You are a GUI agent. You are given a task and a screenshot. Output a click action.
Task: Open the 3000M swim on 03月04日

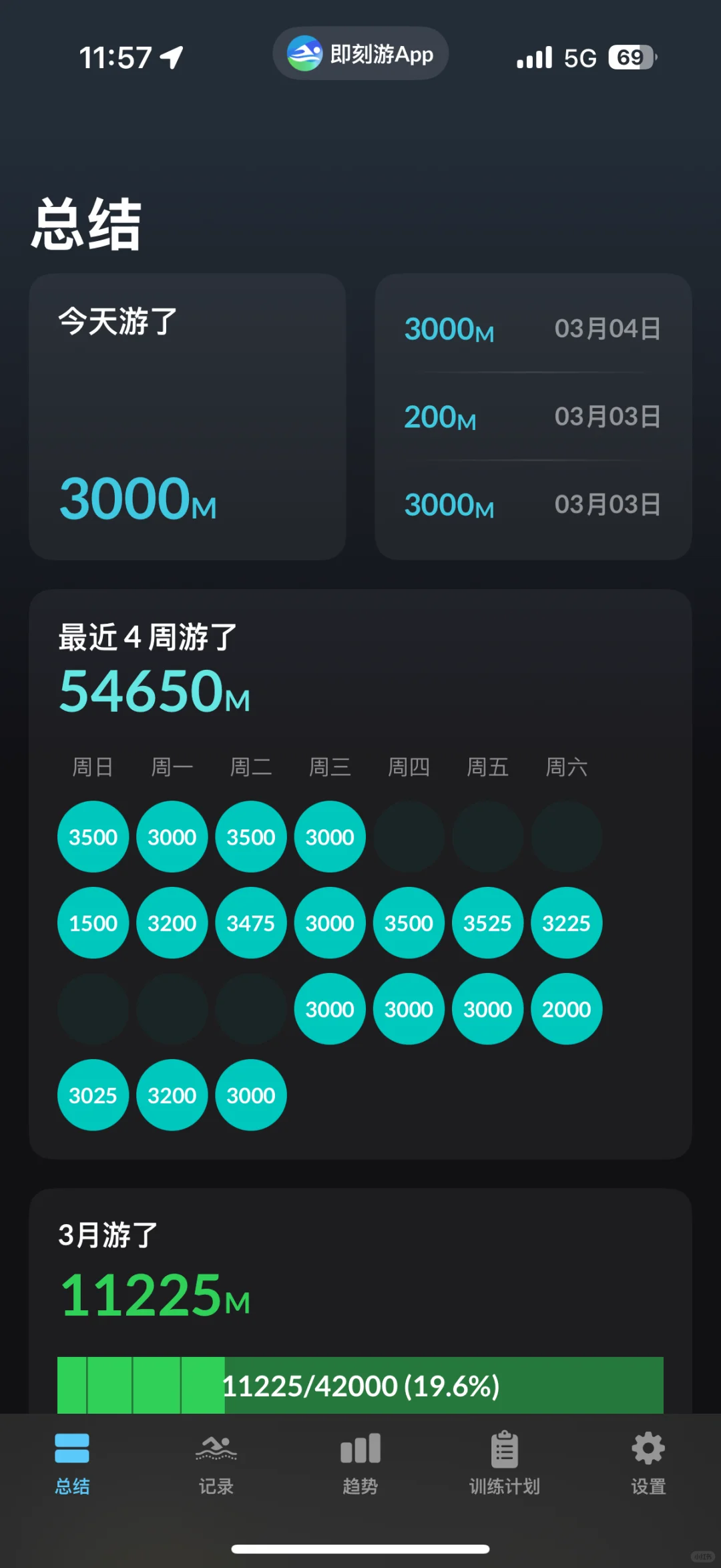click(x=533, y=329)
